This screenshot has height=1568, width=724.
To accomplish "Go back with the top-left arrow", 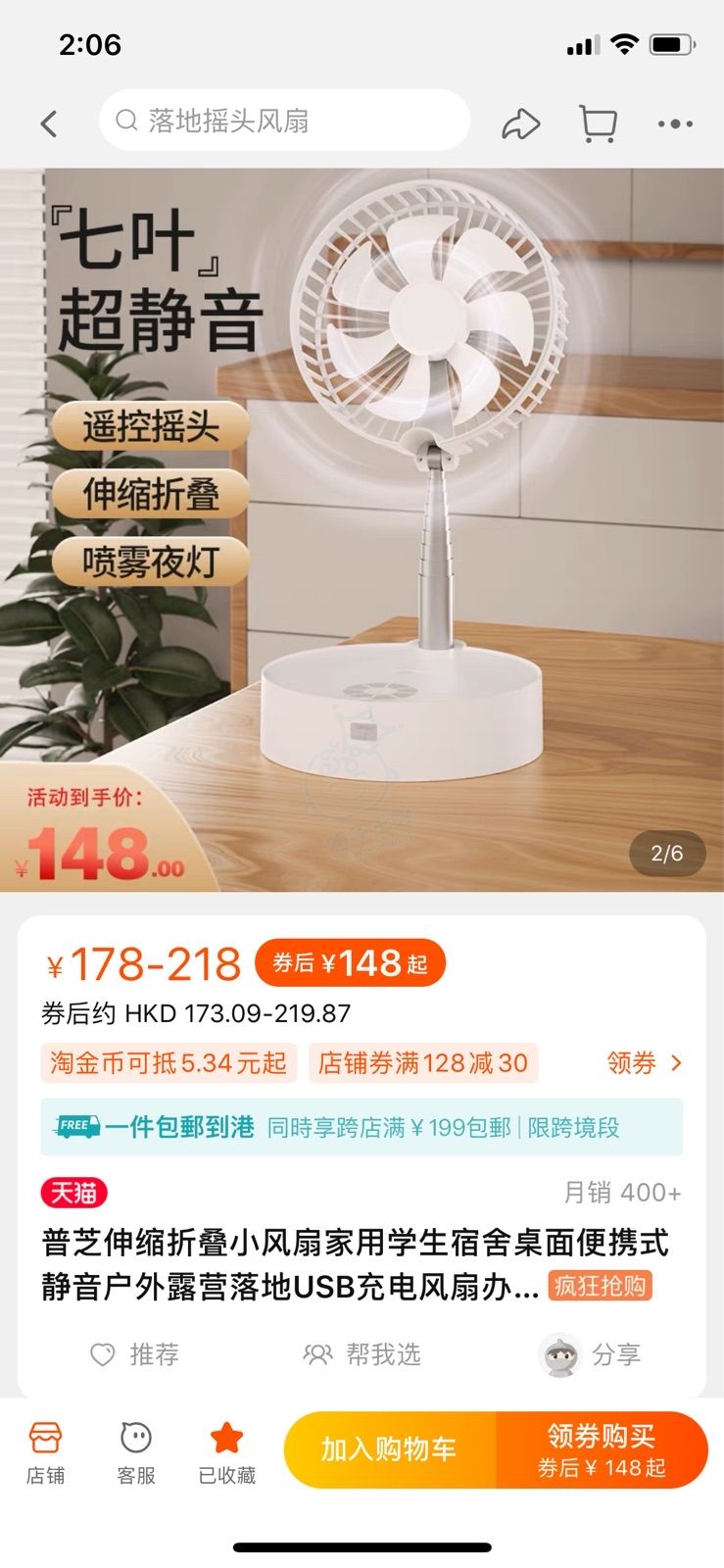I will tap(49, 123).
